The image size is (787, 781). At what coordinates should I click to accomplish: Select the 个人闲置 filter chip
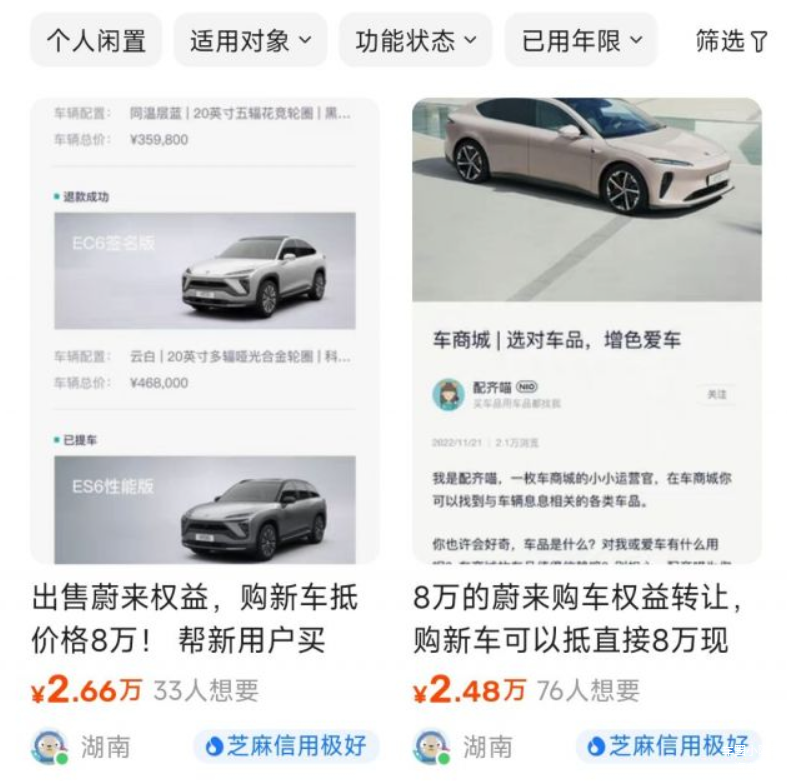(96, 41)
